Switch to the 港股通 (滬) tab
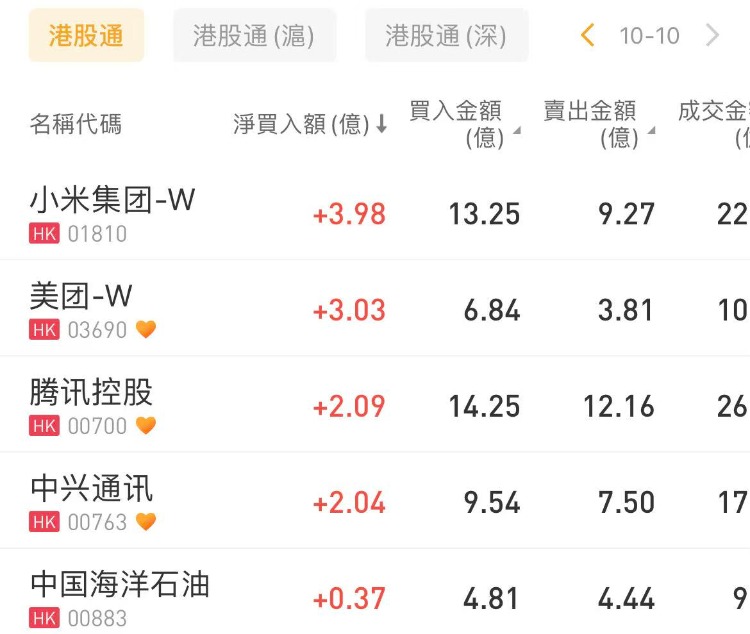This screenshot has width=750, height=634. point(254,36)
